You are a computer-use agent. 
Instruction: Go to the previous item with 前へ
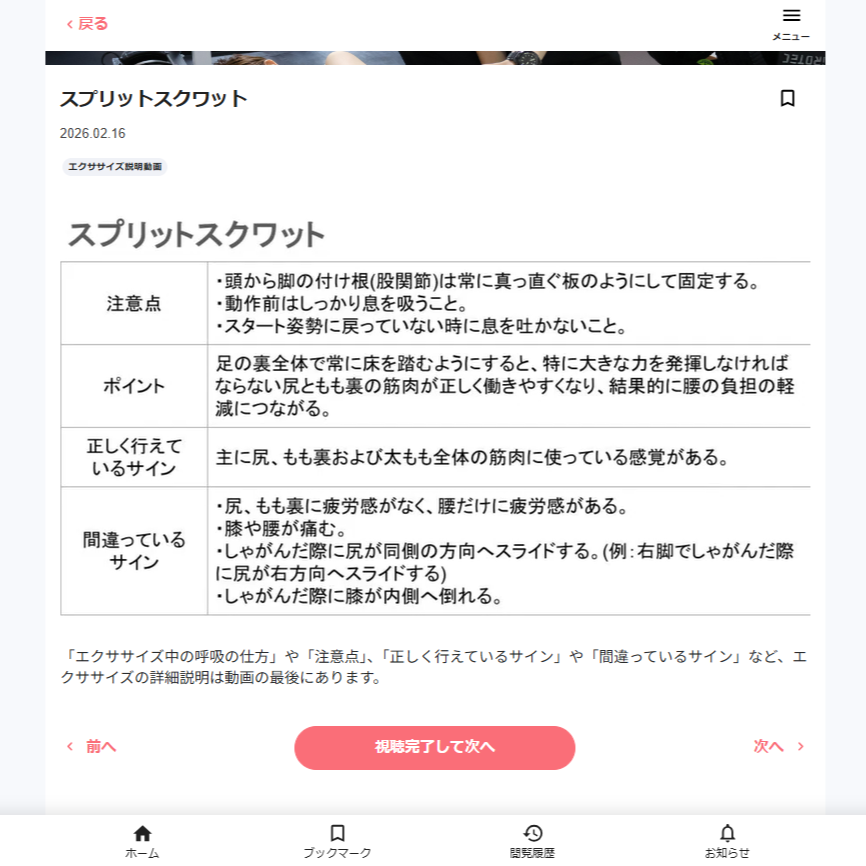pos(92,746)
